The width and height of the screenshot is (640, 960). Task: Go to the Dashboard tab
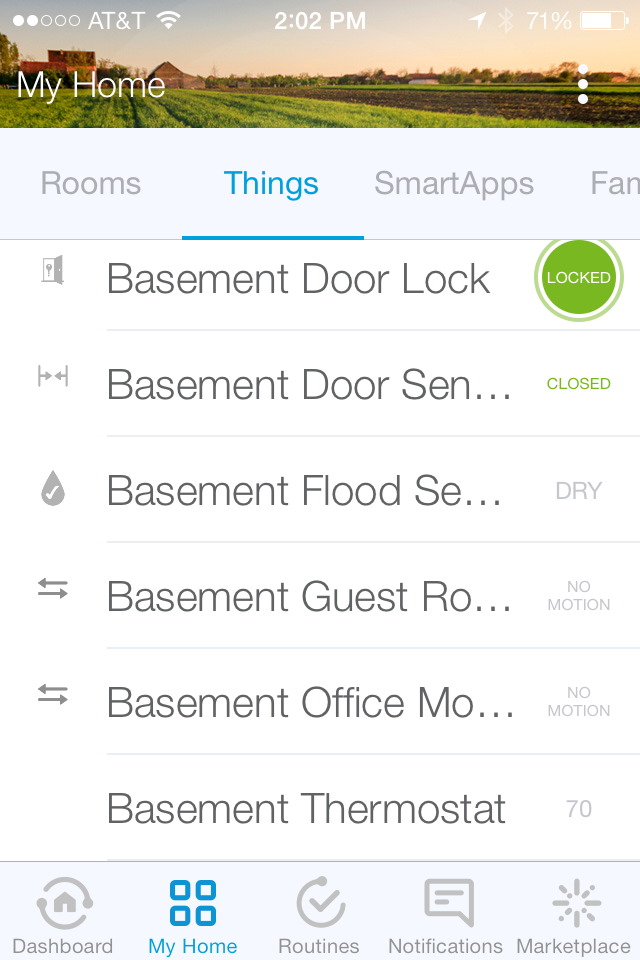63,916
